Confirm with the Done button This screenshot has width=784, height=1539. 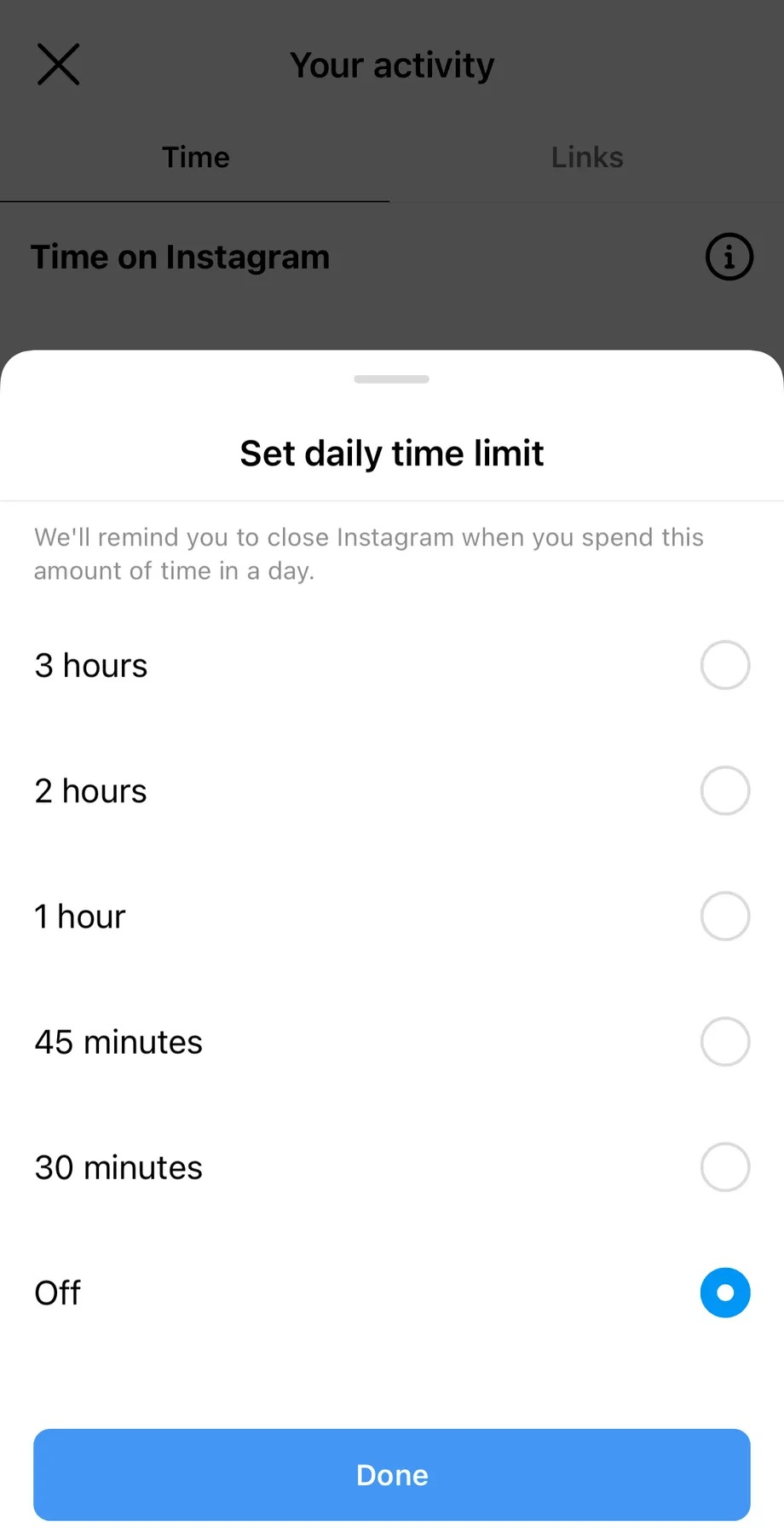391,1474
